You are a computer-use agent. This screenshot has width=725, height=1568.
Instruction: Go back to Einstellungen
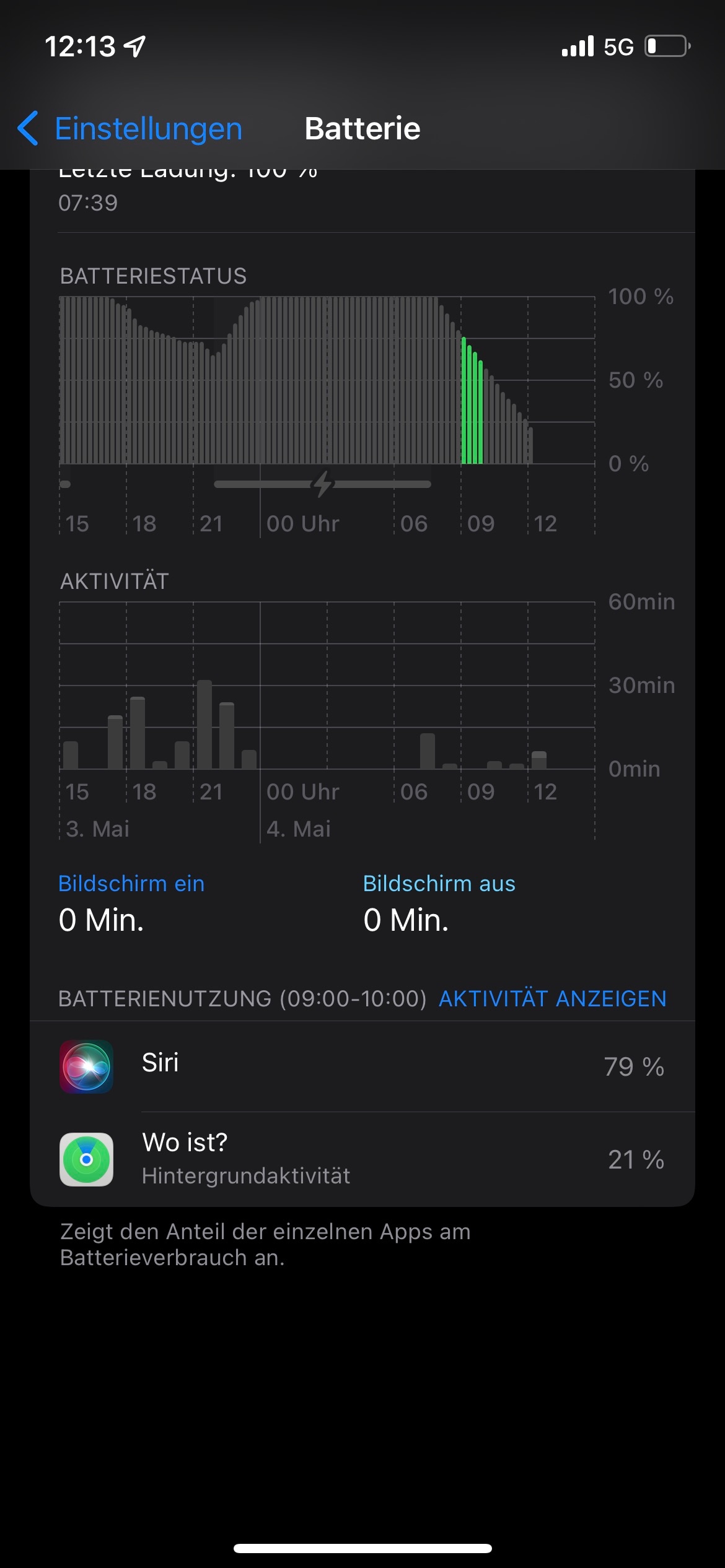click(130, 129)
